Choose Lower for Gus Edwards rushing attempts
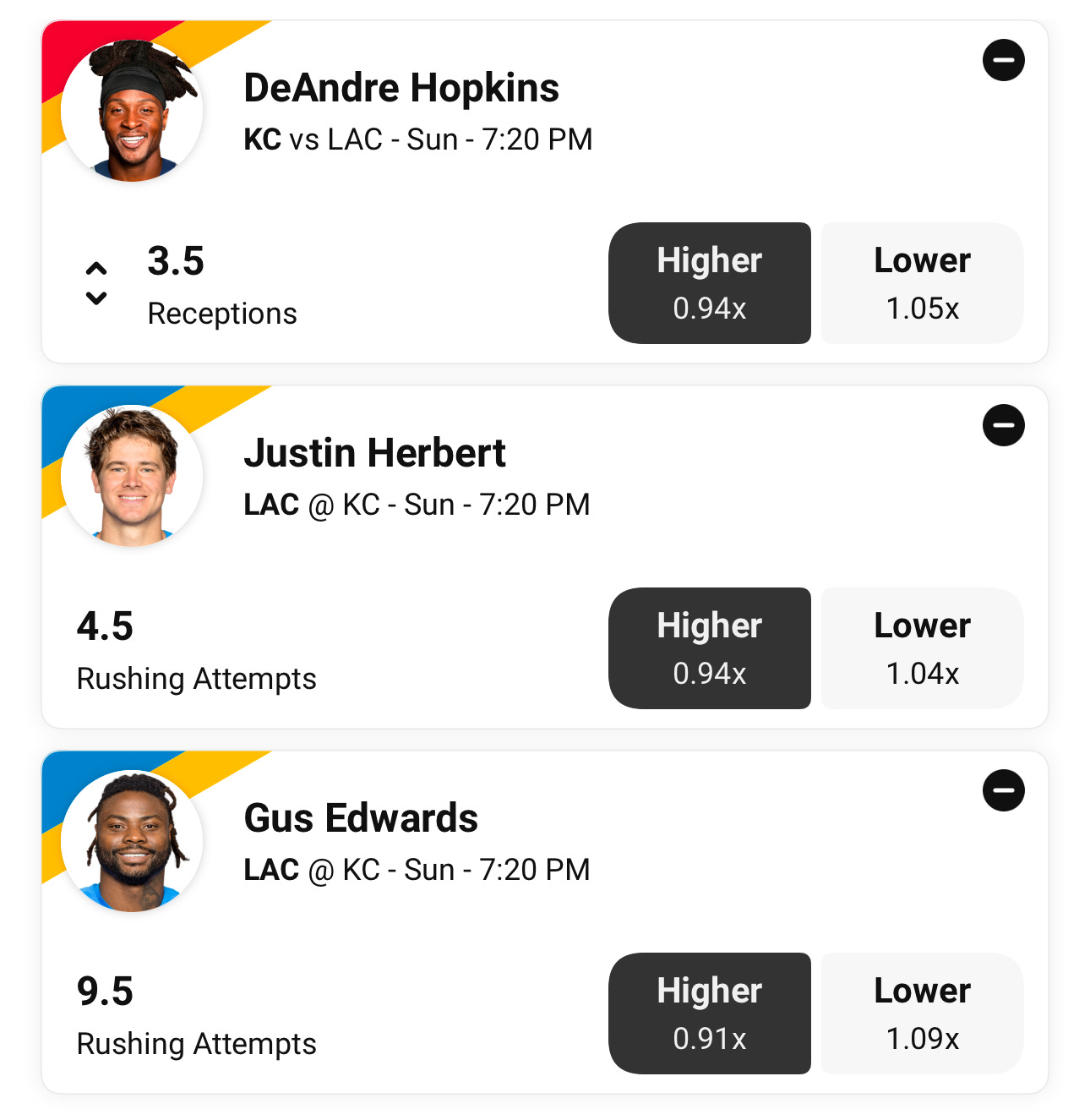Viewport: 1090px width, 1120px height. [922, 1013]
